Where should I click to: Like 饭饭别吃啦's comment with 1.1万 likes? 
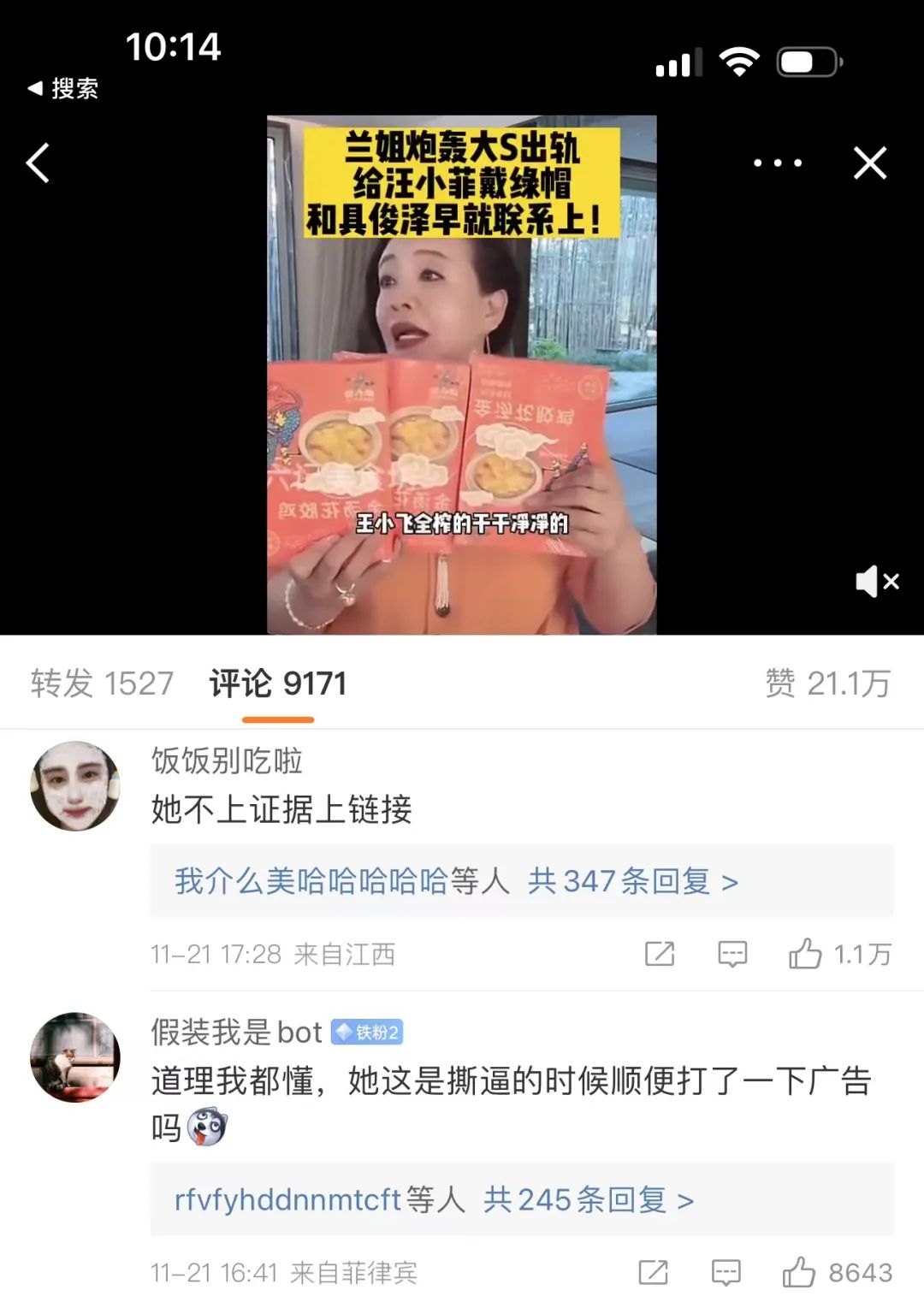point(805,954)
